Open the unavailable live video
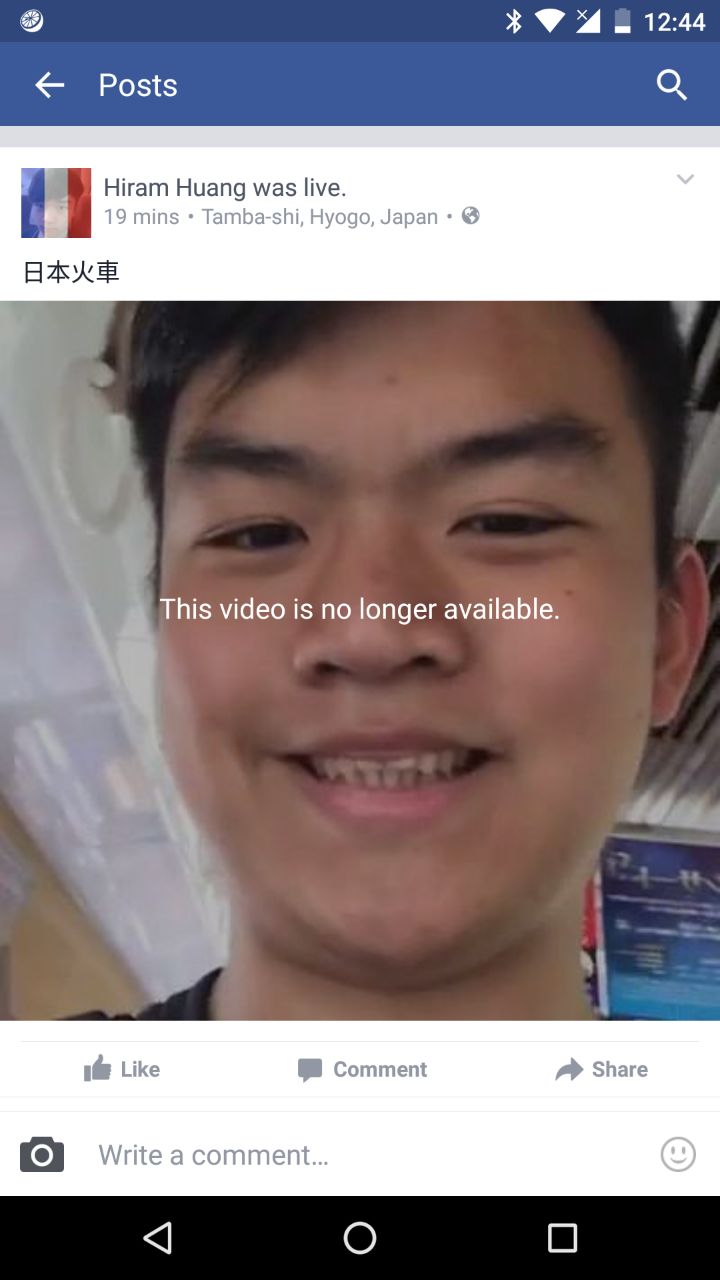 click(x=360, y=660)
